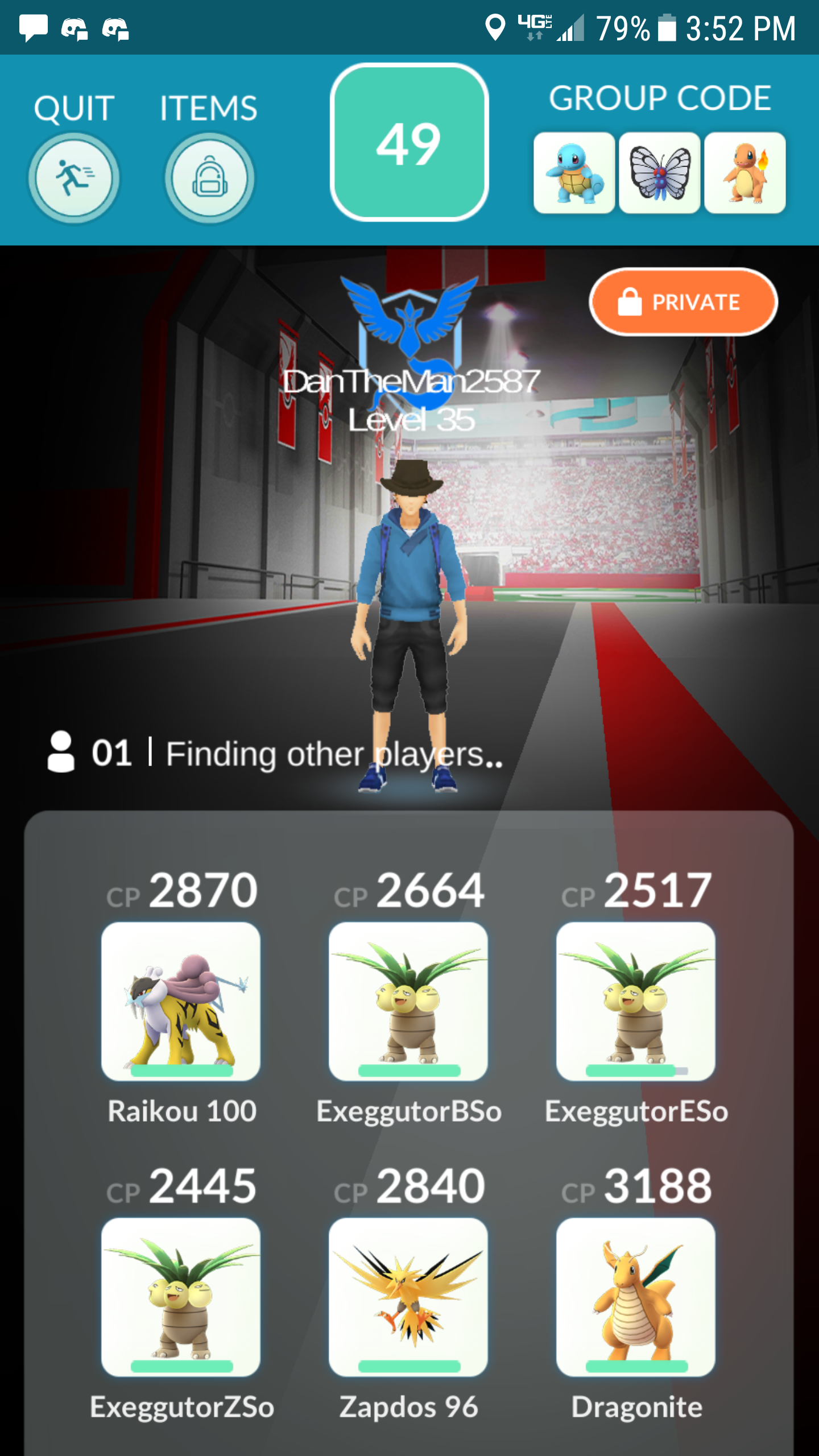Select ExeggutorZSo with CP 2445

(x=181, y=1297)
